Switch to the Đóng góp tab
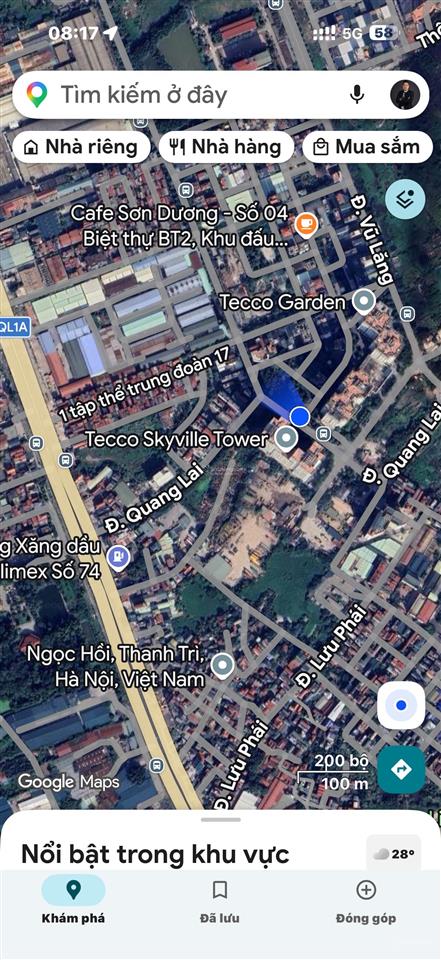This screenshot has width=441, height=960. [x=366, y=900]
